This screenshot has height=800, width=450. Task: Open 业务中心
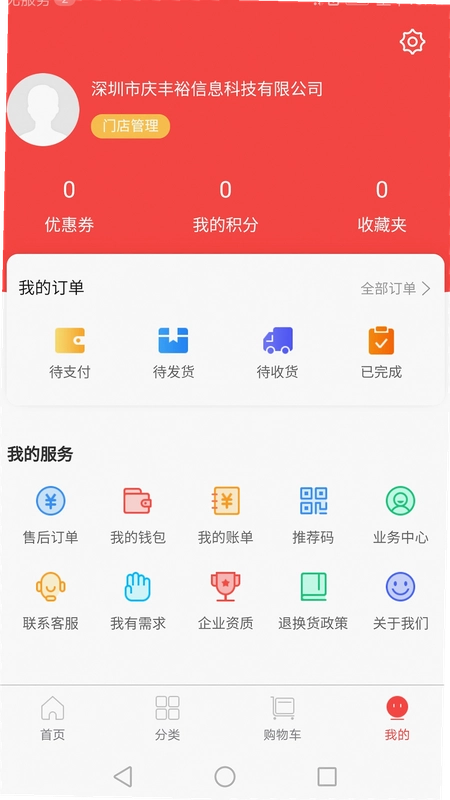401,514
